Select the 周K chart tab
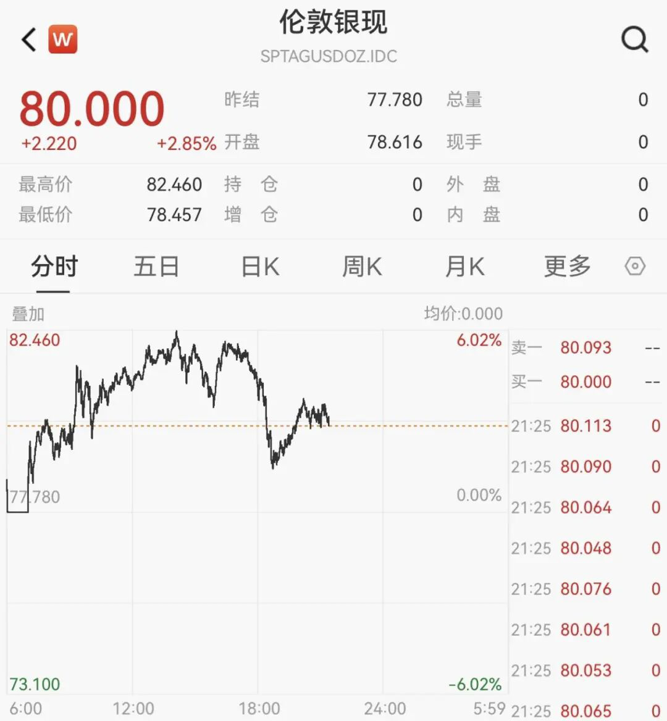Image resolution: width=667 pixels, height=721 pixels. pyautogui.click(x=362, y=267)
